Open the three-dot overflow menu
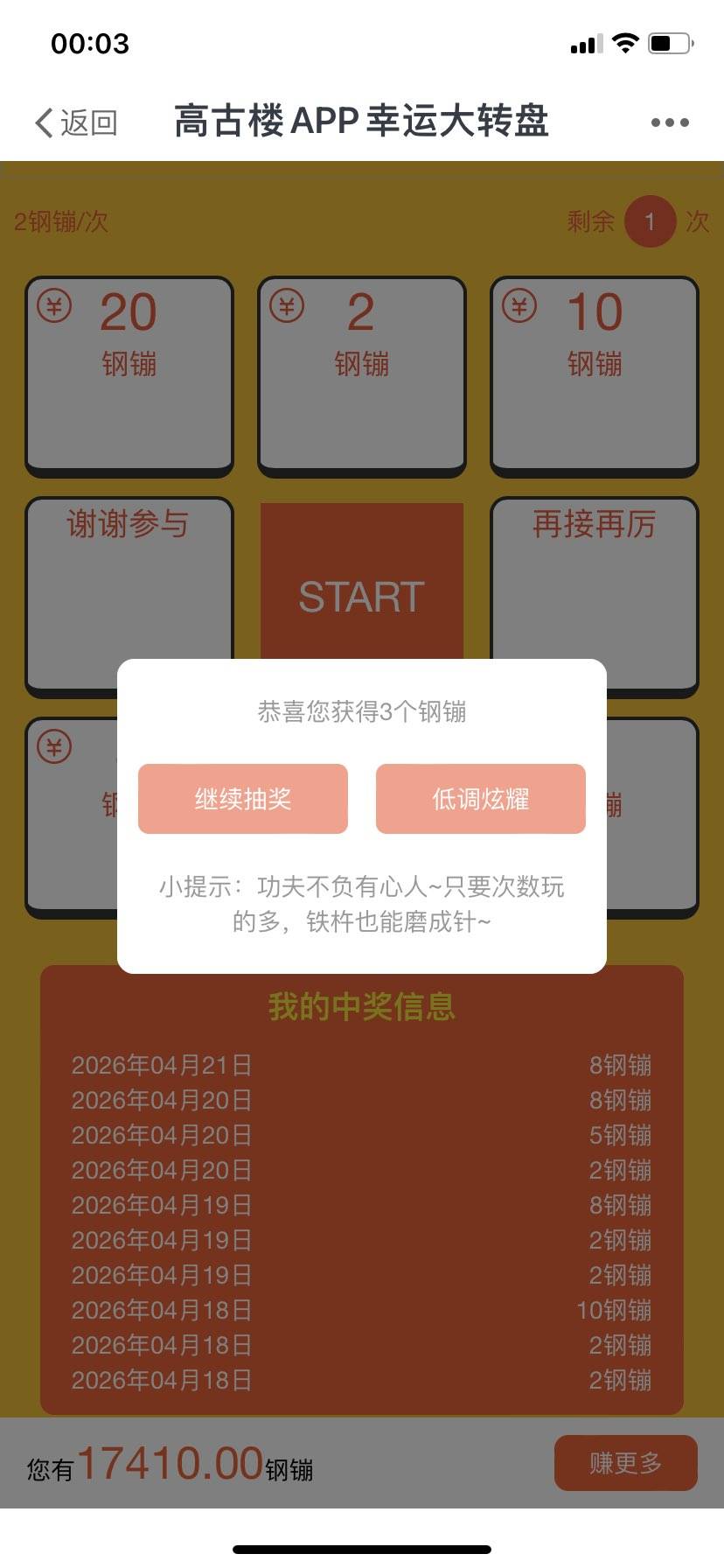 pyautogui.click(x=670, y=122)
